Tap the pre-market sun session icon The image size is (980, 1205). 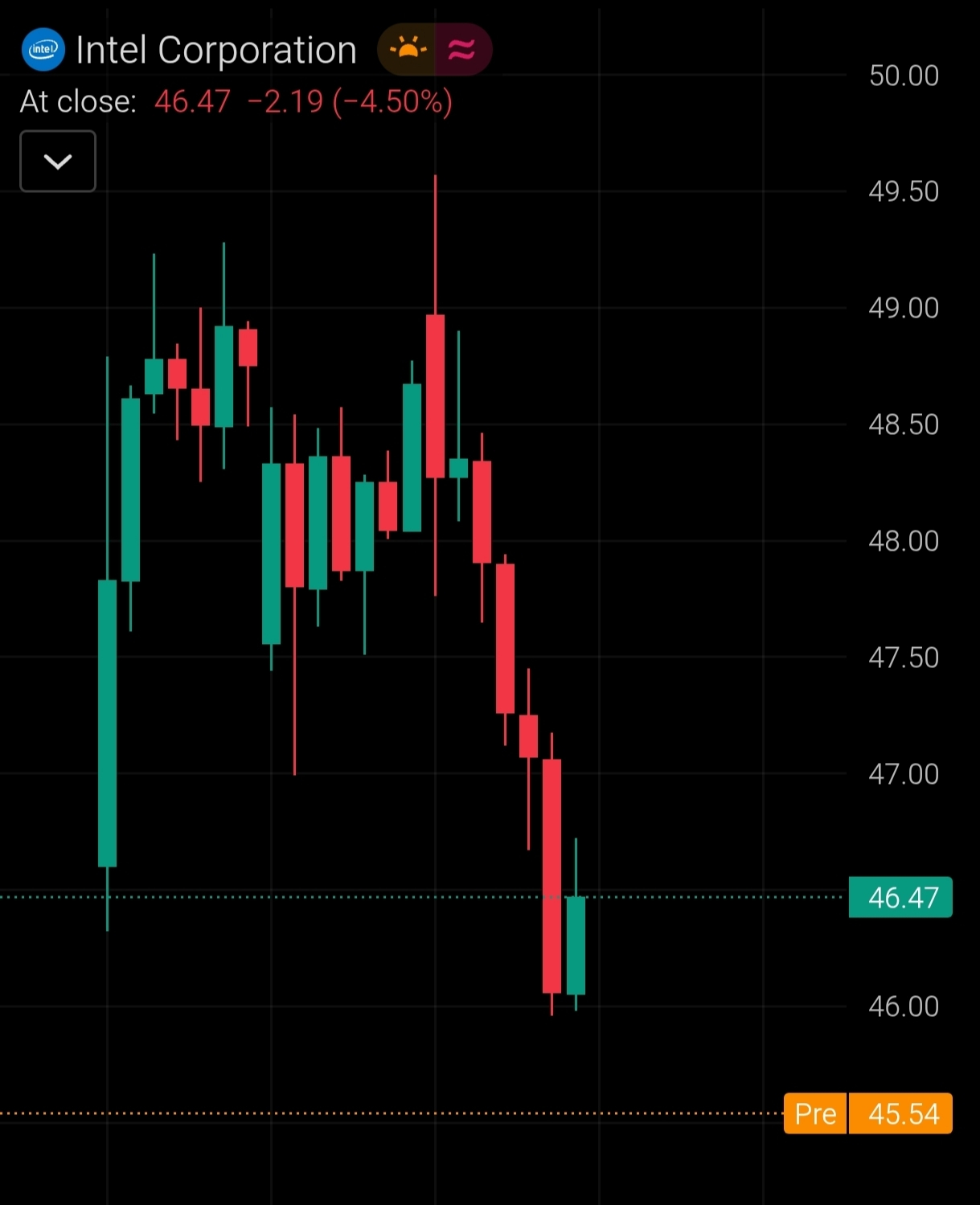(x=408, y=50)
